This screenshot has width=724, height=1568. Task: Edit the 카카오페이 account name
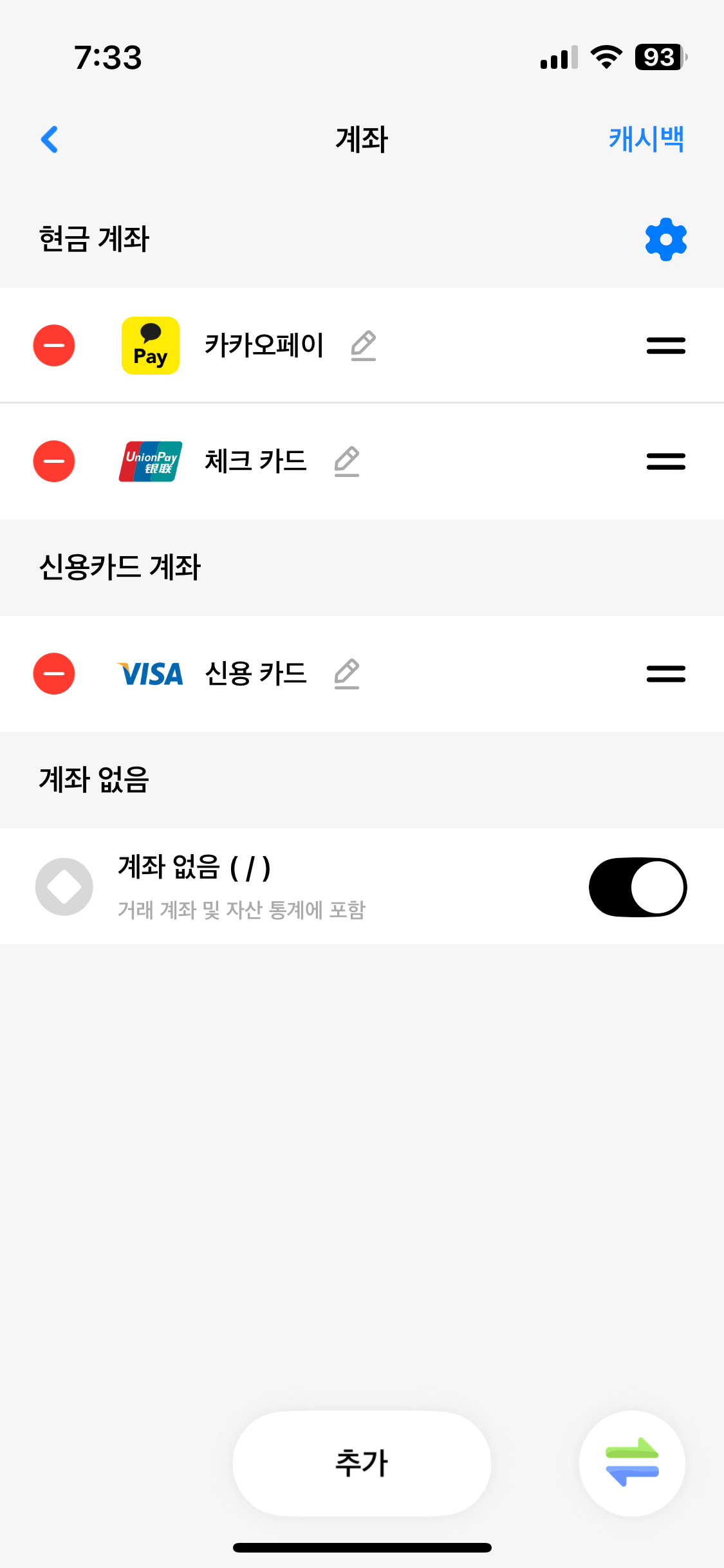point(364,346)
